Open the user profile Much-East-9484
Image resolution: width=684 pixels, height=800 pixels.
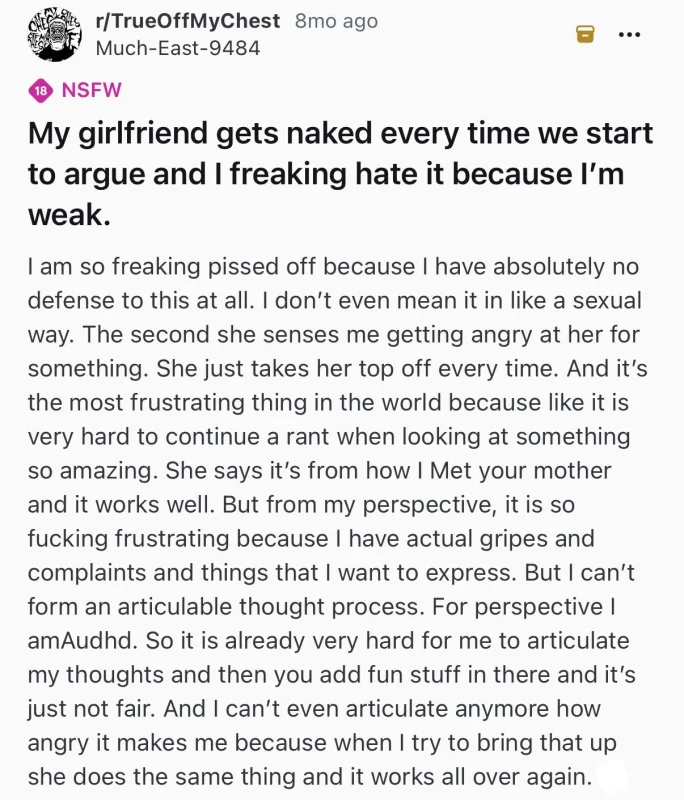tap(178, 48)
